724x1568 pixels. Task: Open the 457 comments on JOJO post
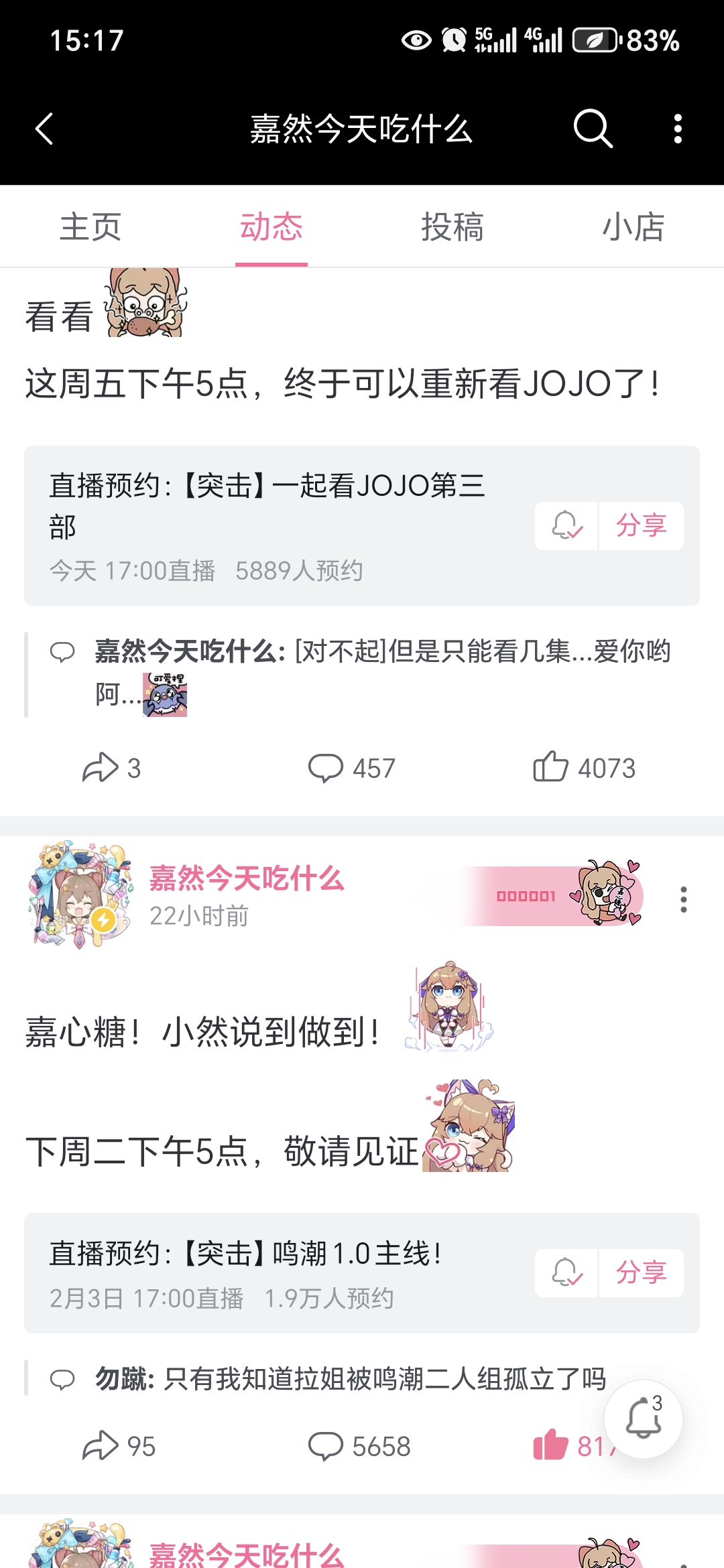[x=351, y=768]
